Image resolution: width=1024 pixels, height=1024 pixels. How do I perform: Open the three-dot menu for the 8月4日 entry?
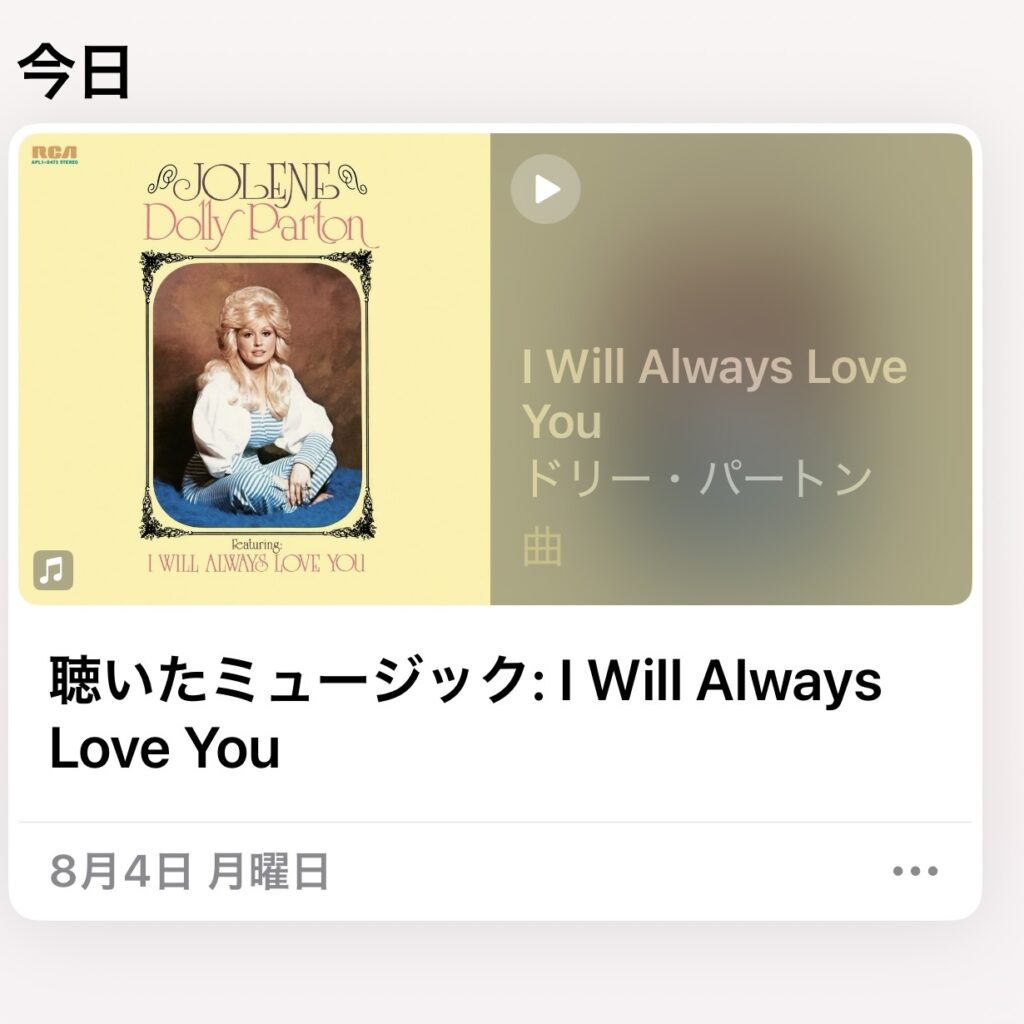[915, 871]
